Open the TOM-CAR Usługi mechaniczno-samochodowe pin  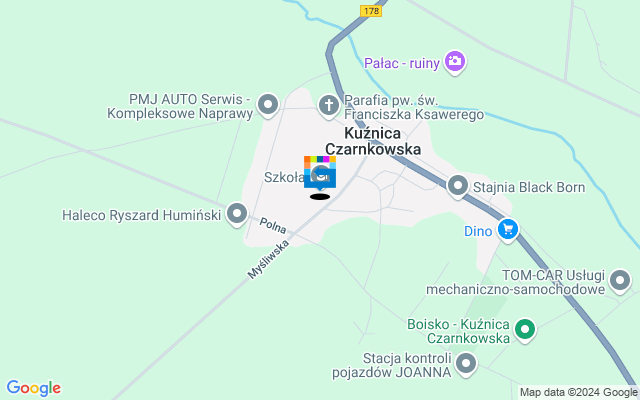coord(620,281)
